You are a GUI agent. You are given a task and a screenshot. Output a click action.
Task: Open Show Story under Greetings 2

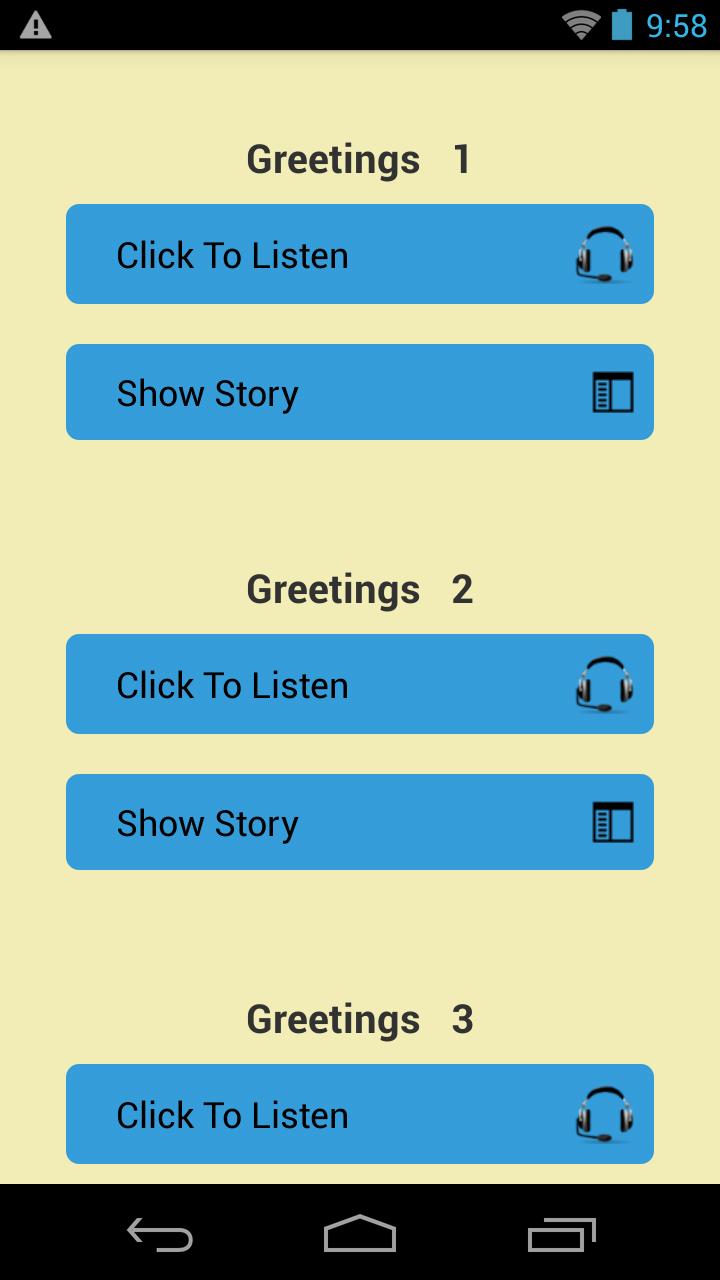[x=360, y=822]
